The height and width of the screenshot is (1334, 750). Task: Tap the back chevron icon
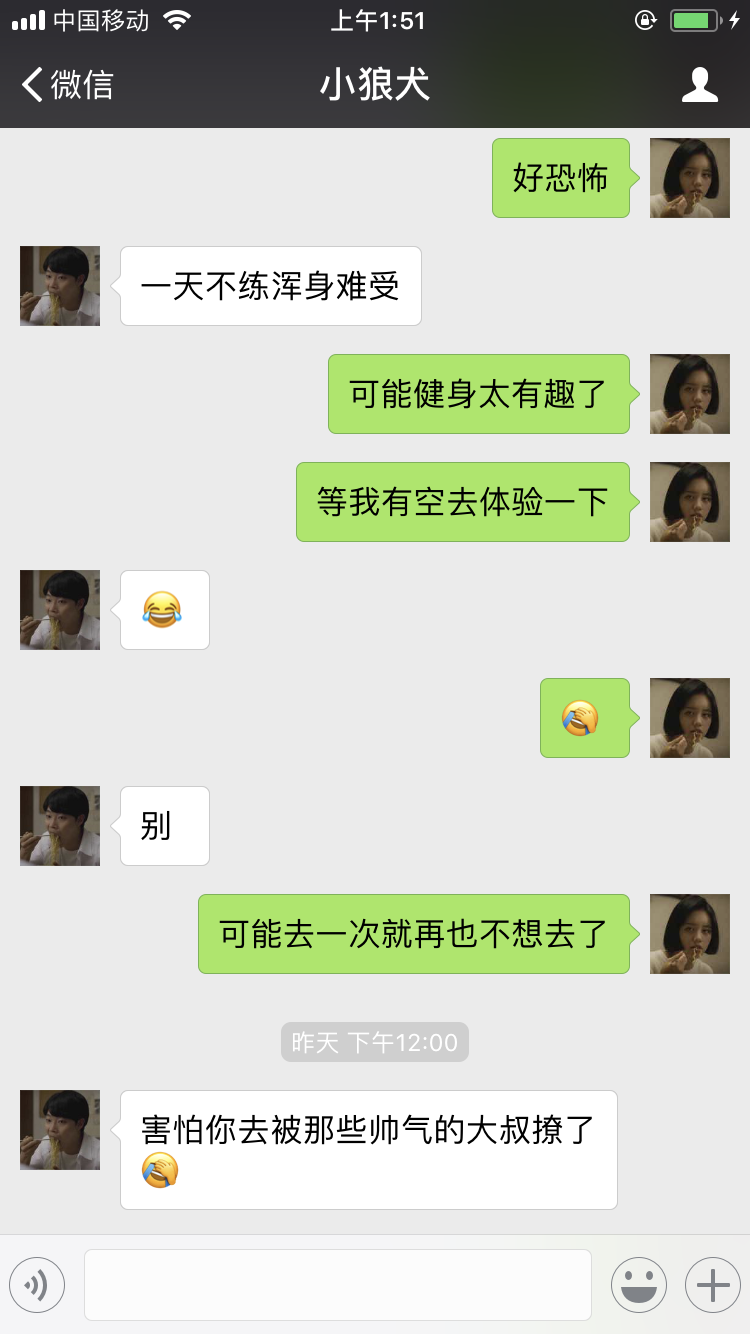(x=30, y=85)
